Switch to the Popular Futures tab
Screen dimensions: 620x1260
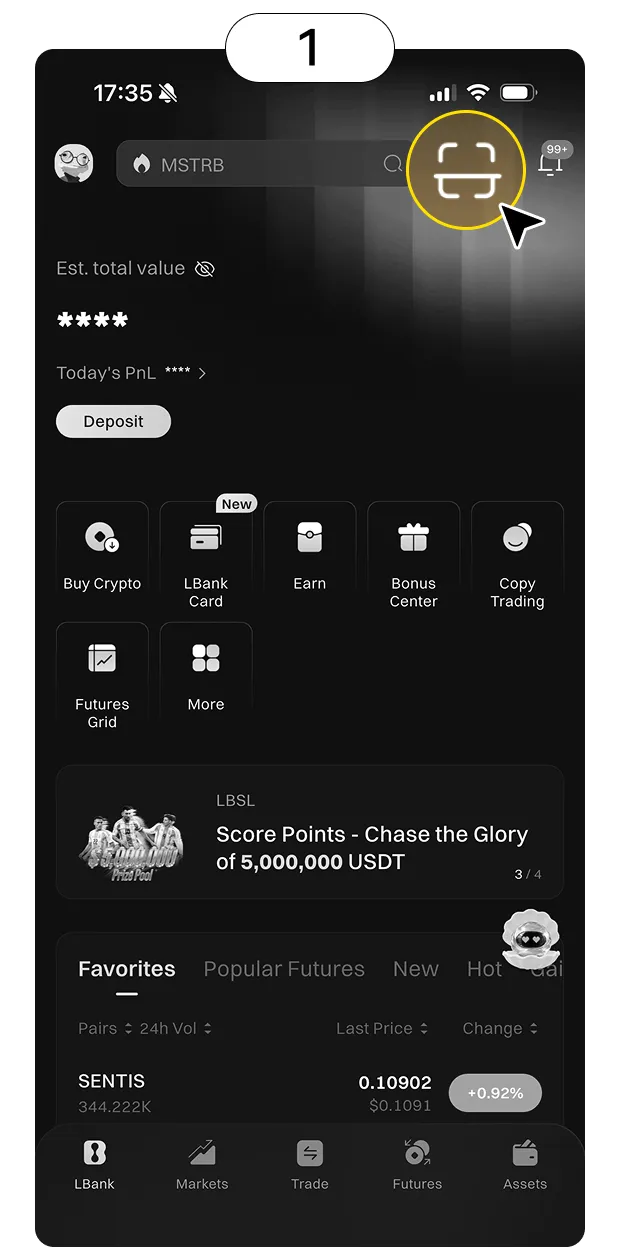[x=284, y=969]
